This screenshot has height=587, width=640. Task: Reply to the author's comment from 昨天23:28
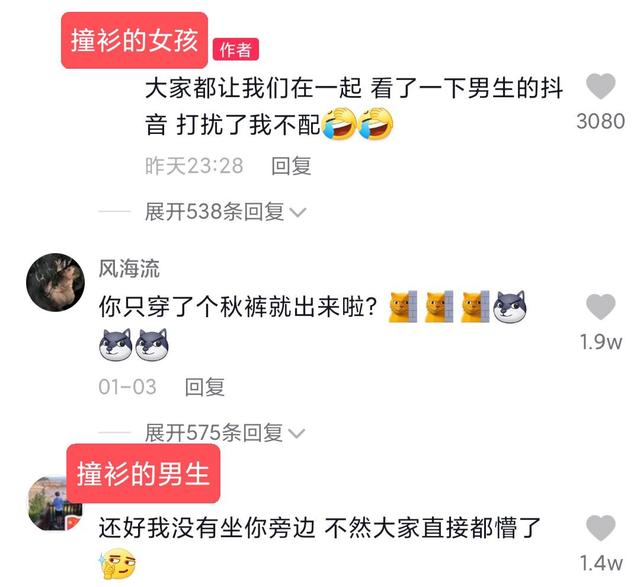click(x=291, y=166)
